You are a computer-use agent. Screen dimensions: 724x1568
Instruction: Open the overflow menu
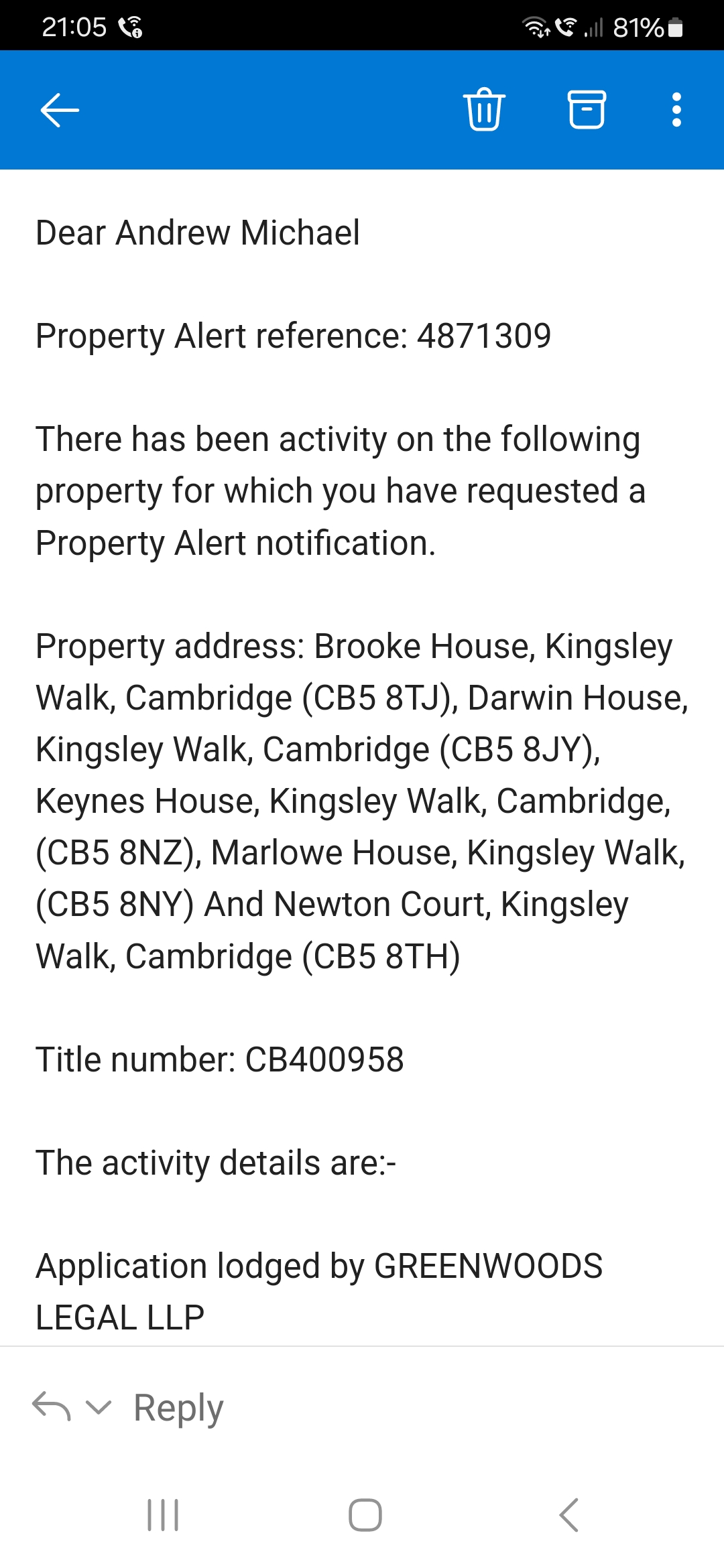point(676,110)
